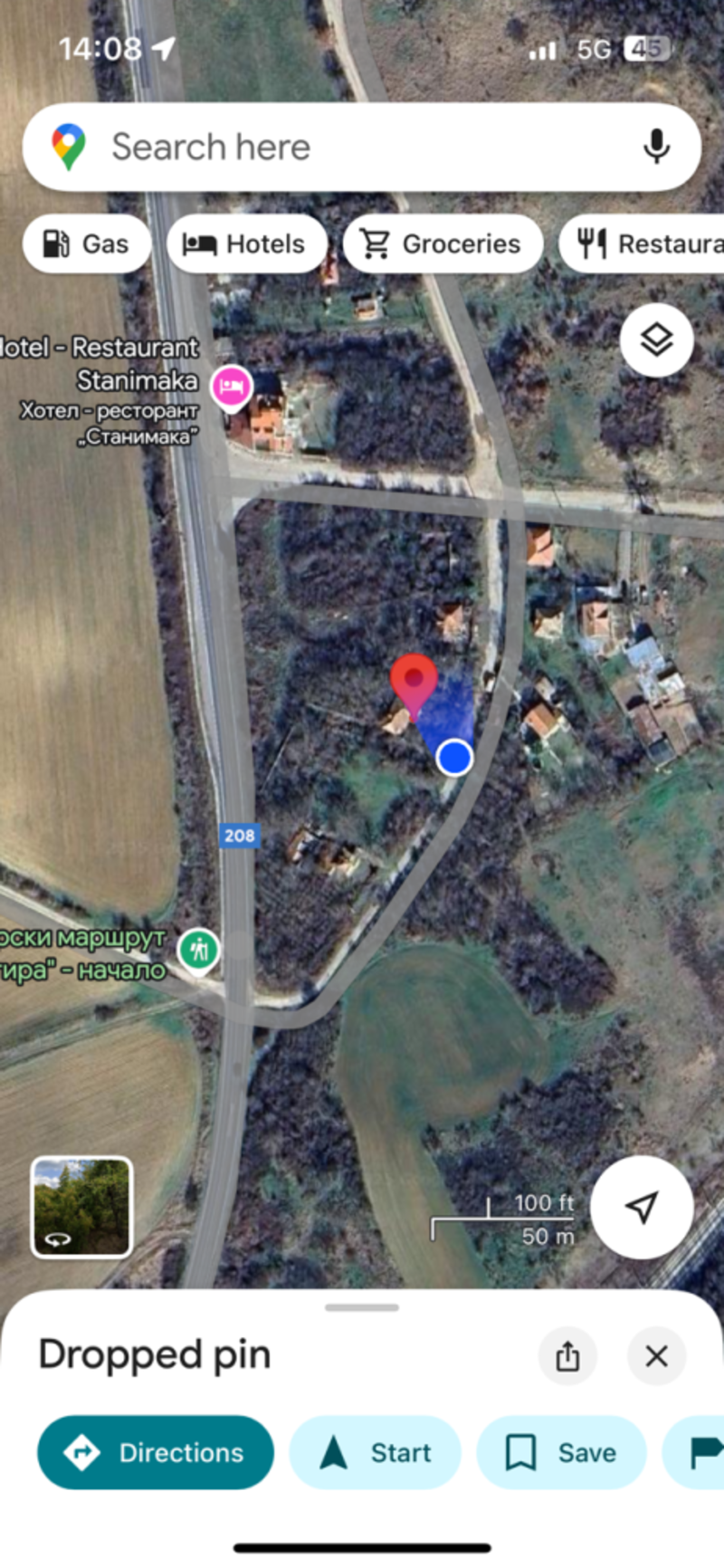Open the hiking trail start marker
The width and height of the screenshot is (724, 1568).
[199, 951]
